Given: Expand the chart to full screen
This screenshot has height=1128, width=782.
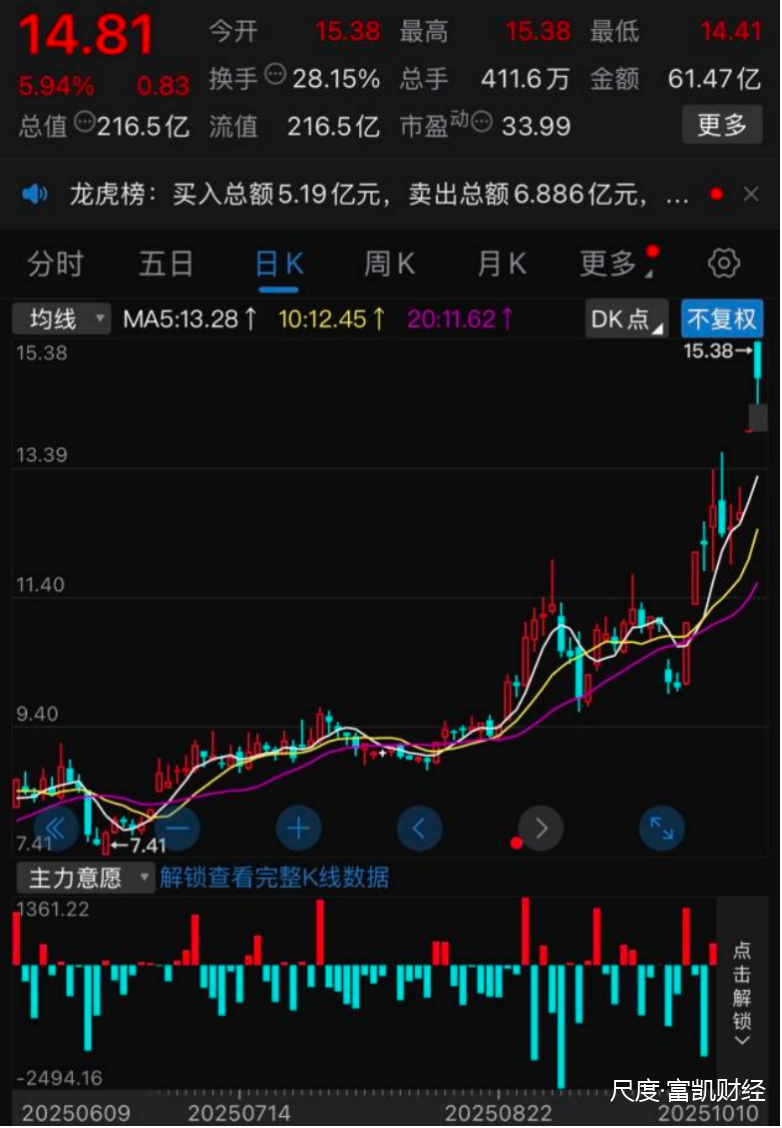Looking at the screenshot, I should (661, 828).
